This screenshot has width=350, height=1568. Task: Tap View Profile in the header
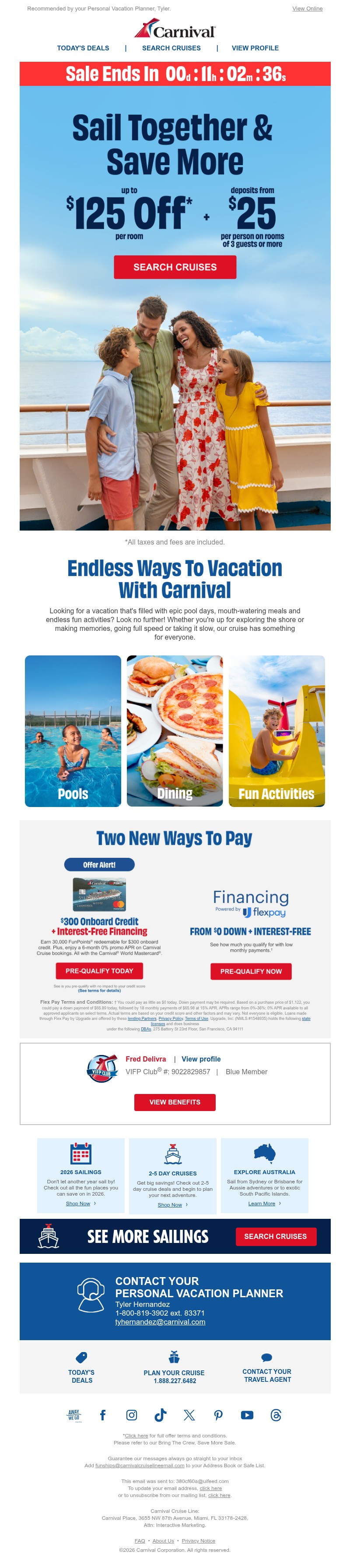click(255, 48)
